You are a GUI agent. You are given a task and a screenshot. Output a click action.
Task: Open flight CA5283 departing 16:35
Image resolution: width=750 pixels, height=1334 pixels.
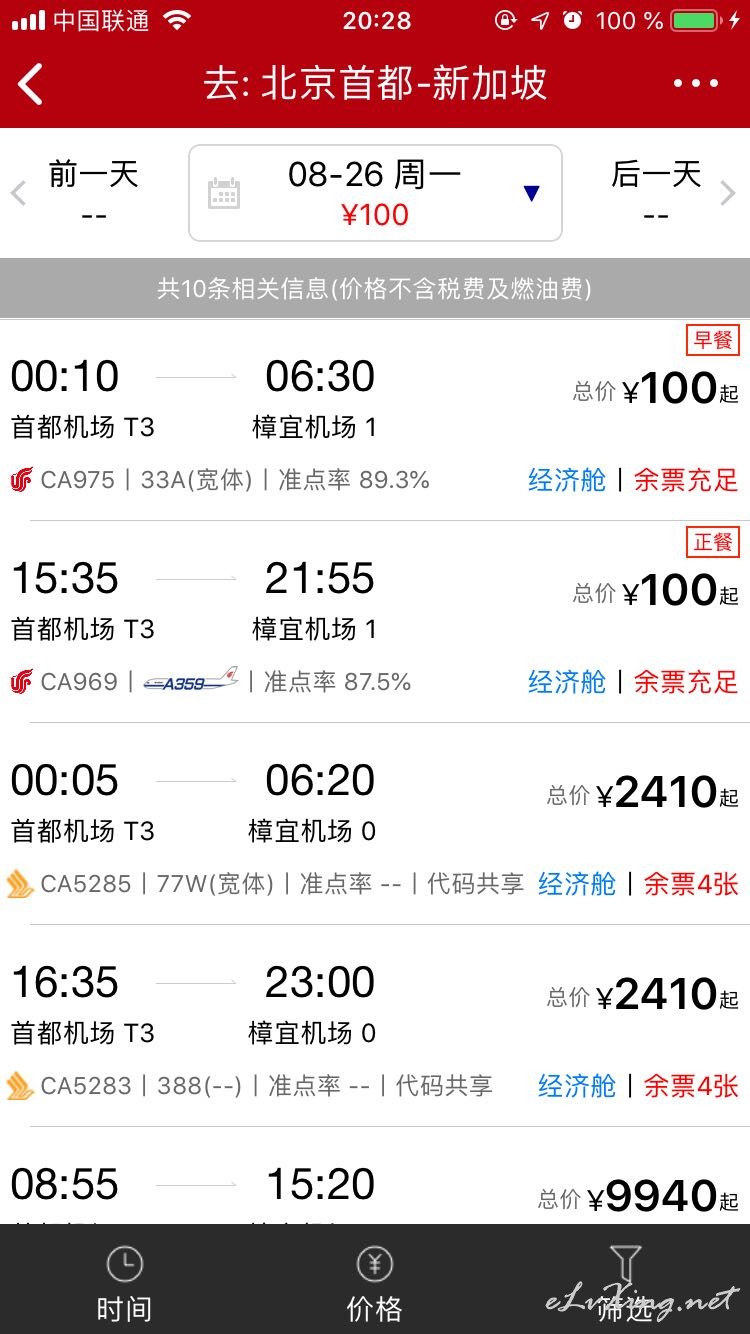pyautogui.click(x=375, y=1026)
